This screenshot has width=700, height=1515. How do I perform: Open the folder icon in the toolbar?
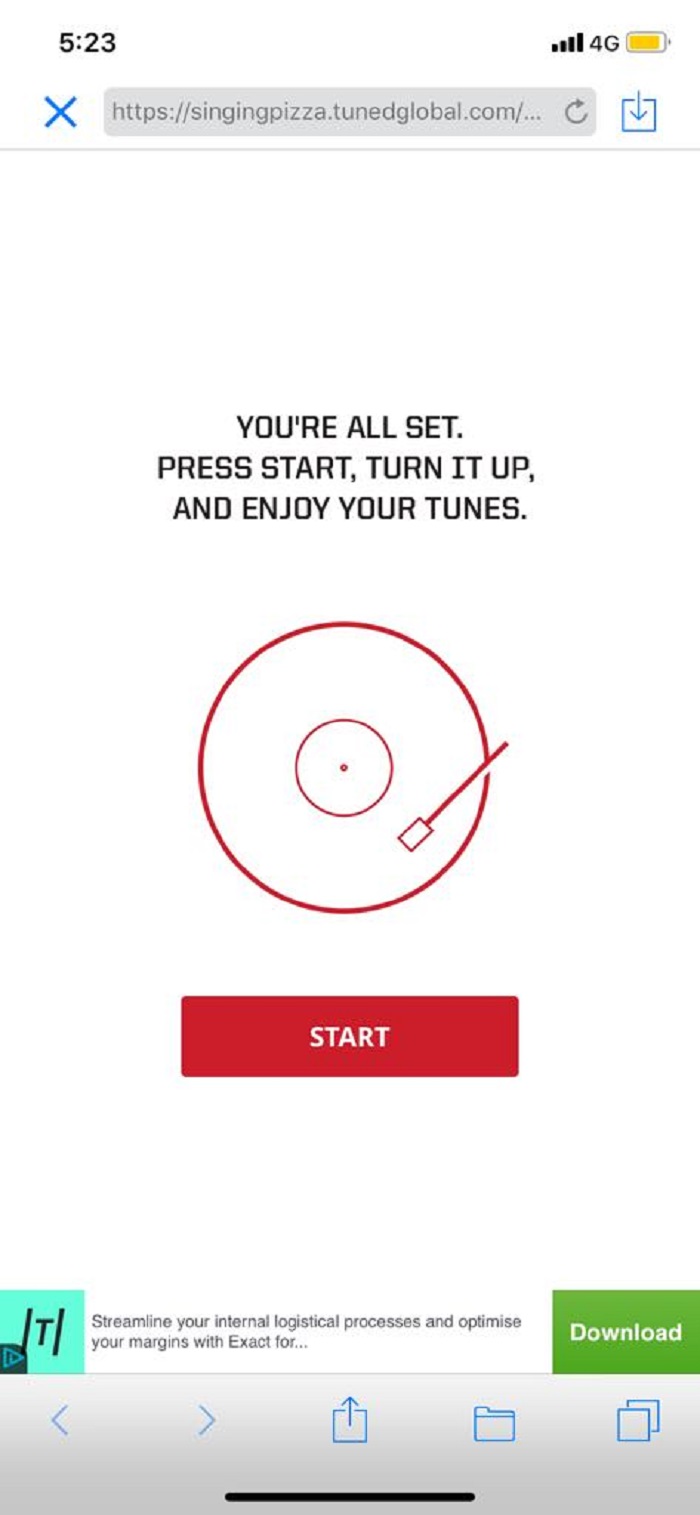494,1422
